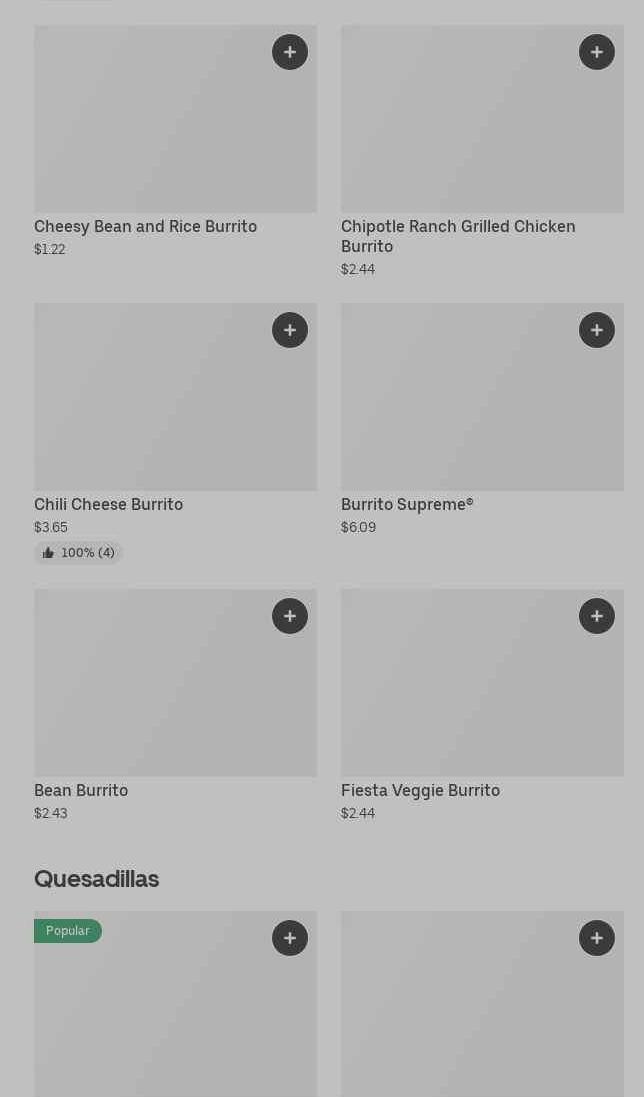This screenshot has height=1097, width=644.
Task: Add Burrito Supreme to cart
Action: coord(597,330)
